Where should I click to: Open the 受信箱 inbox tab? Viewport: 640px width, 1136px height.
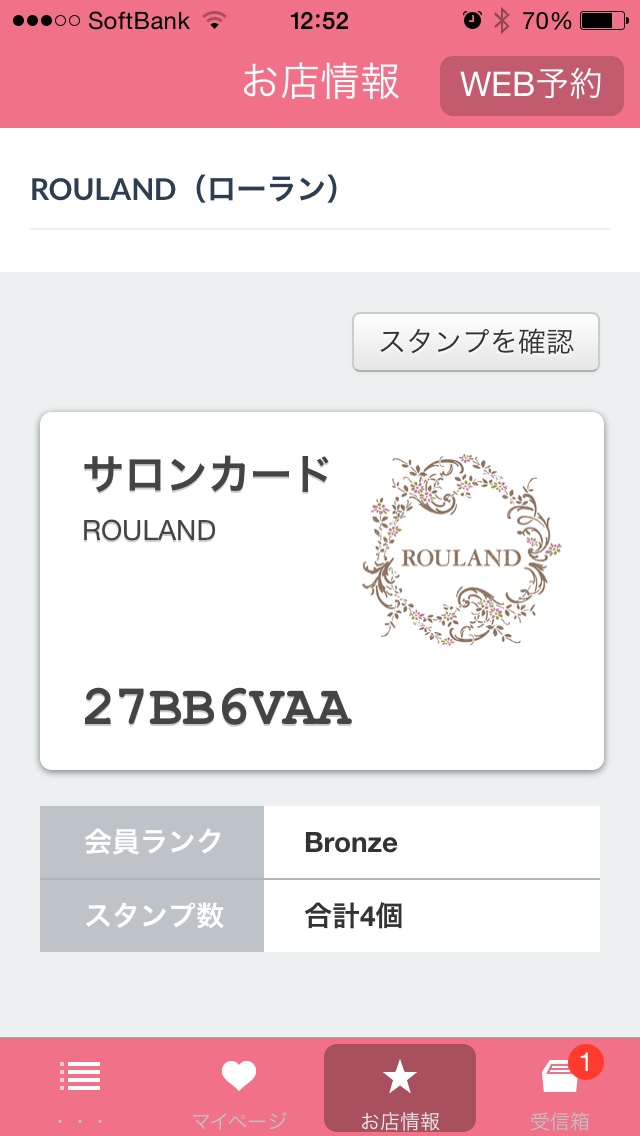[560, 1088]
